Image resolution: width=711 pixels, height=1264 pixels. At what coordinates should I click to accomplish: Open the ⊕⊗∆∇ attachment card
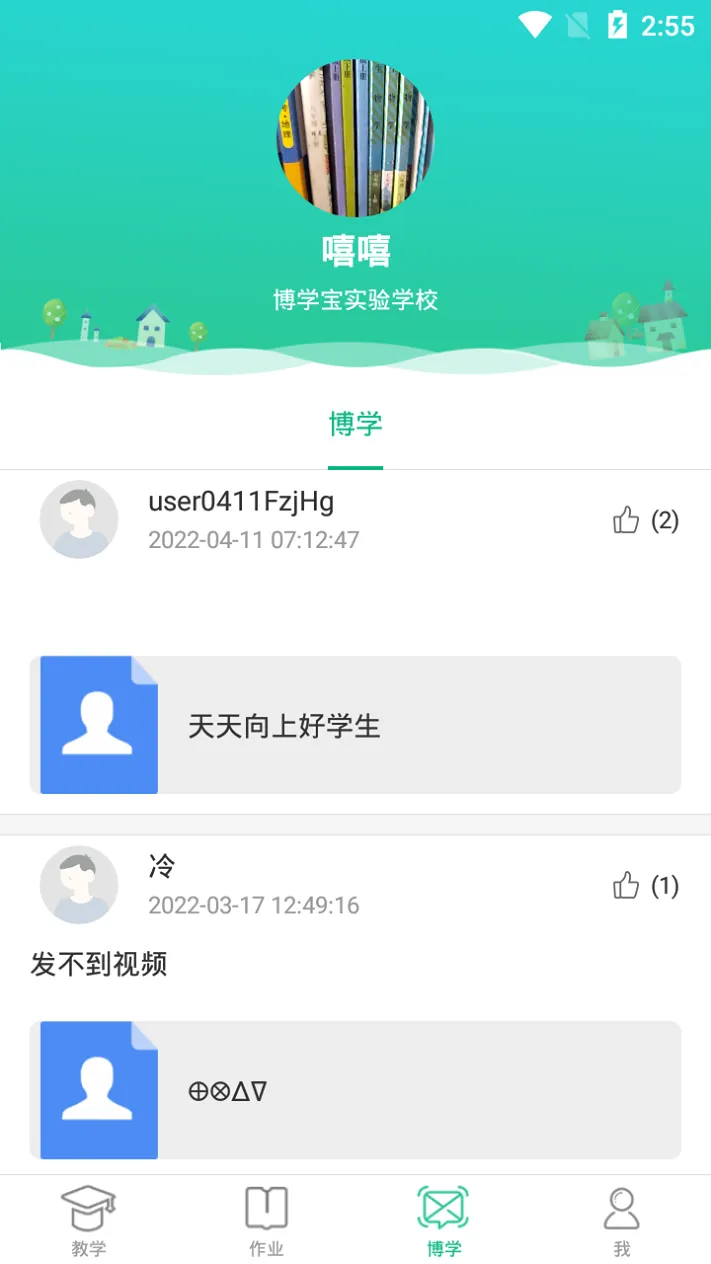point(356,1090)
